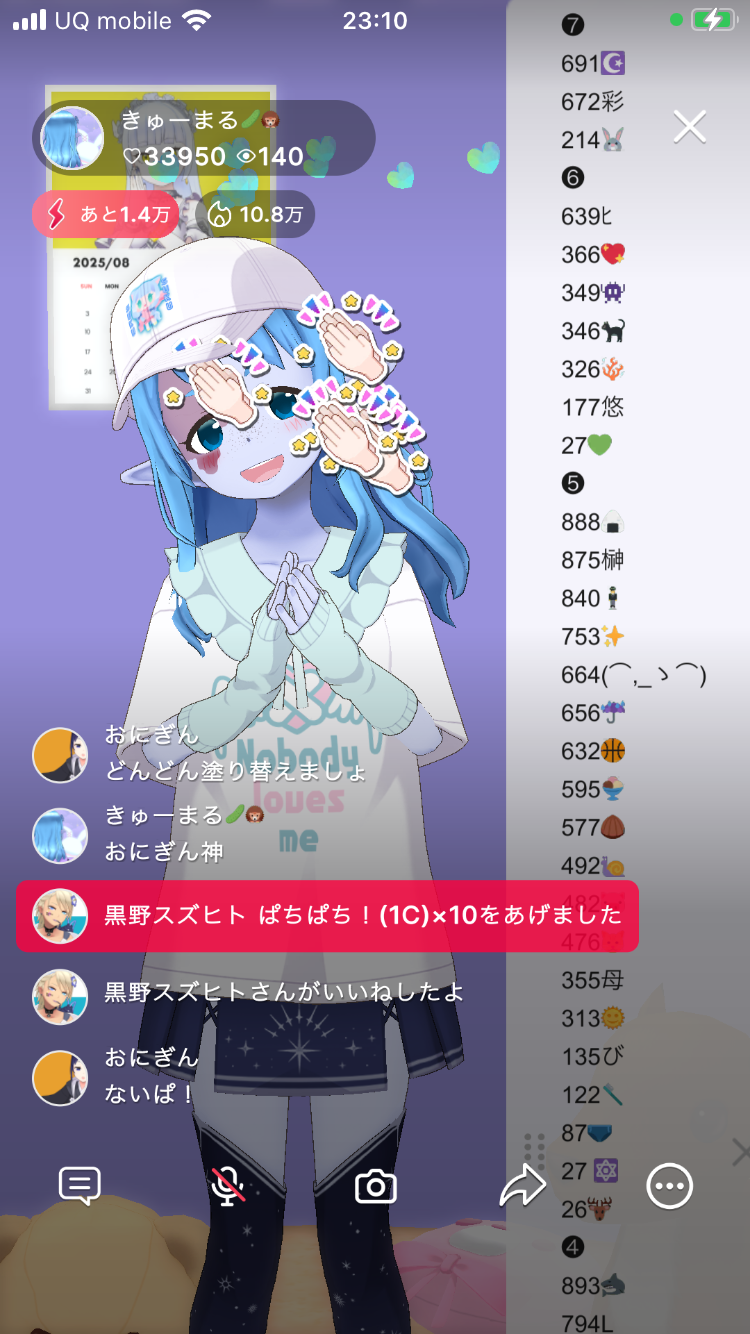Open the comment input icon
Image resolution: width=750 pixels, height=1334 pixels.
tap(80, 1186)
